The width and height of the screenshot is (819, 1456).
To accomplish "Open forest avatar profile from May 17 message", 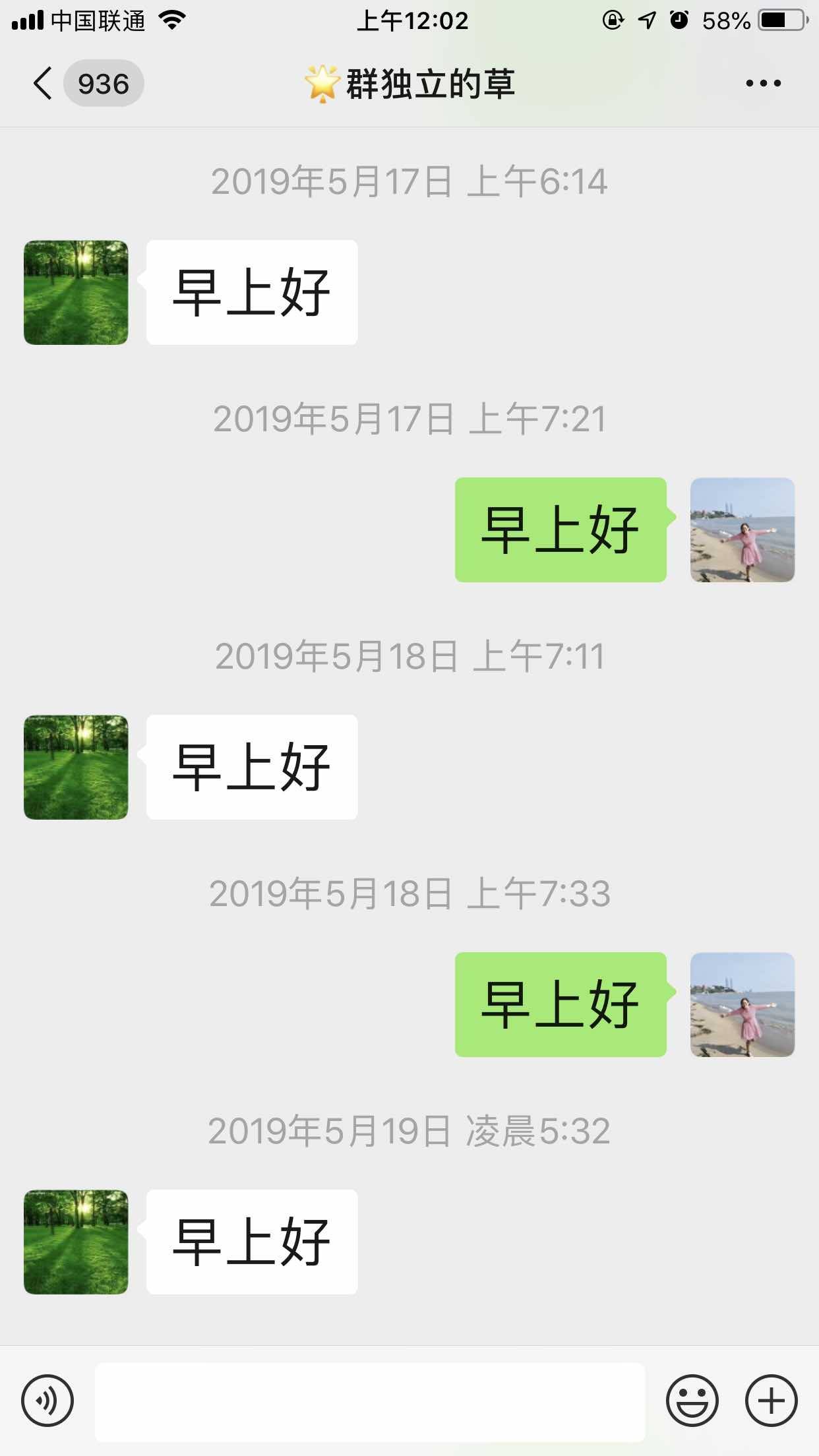I will point(76,292).
